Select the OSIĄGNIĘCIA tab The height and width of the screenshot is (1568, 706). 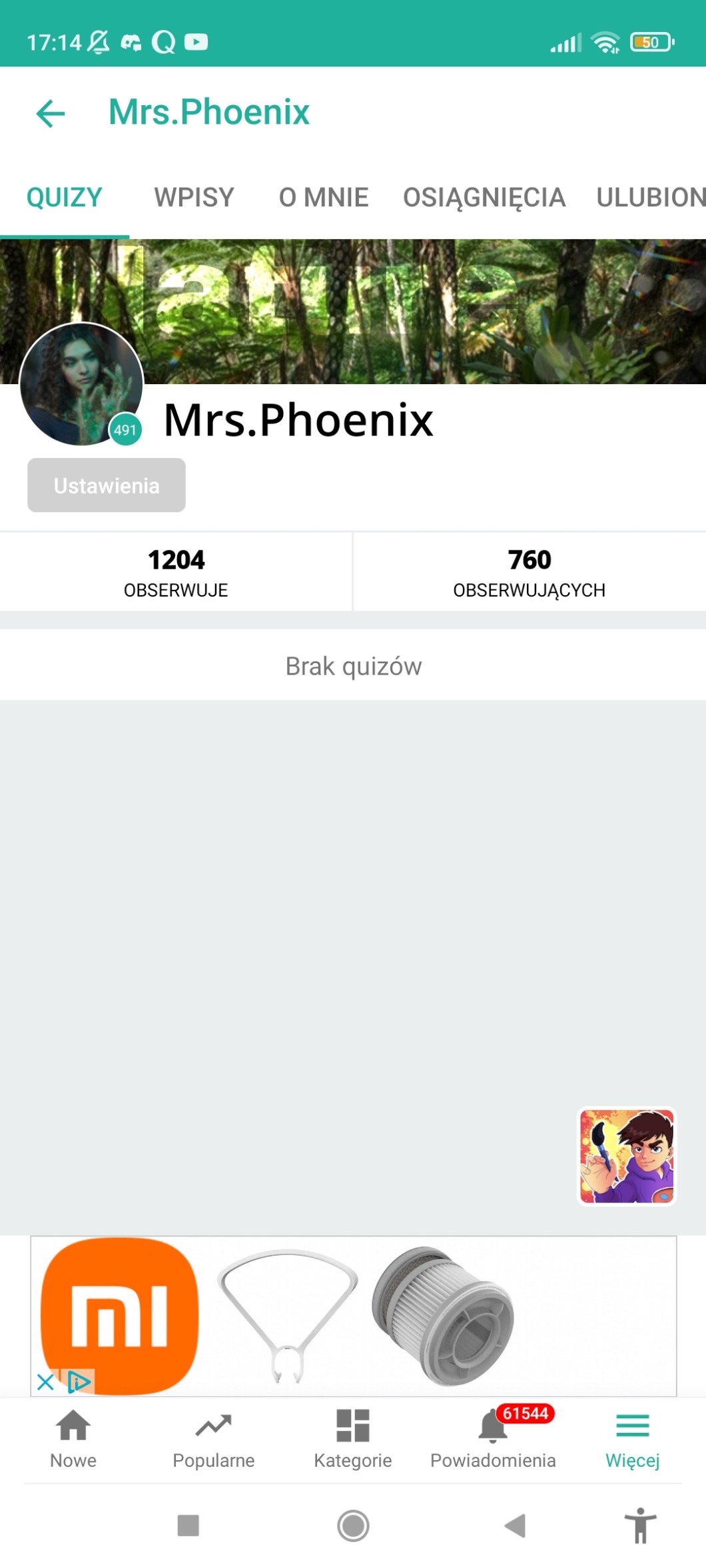484,198
